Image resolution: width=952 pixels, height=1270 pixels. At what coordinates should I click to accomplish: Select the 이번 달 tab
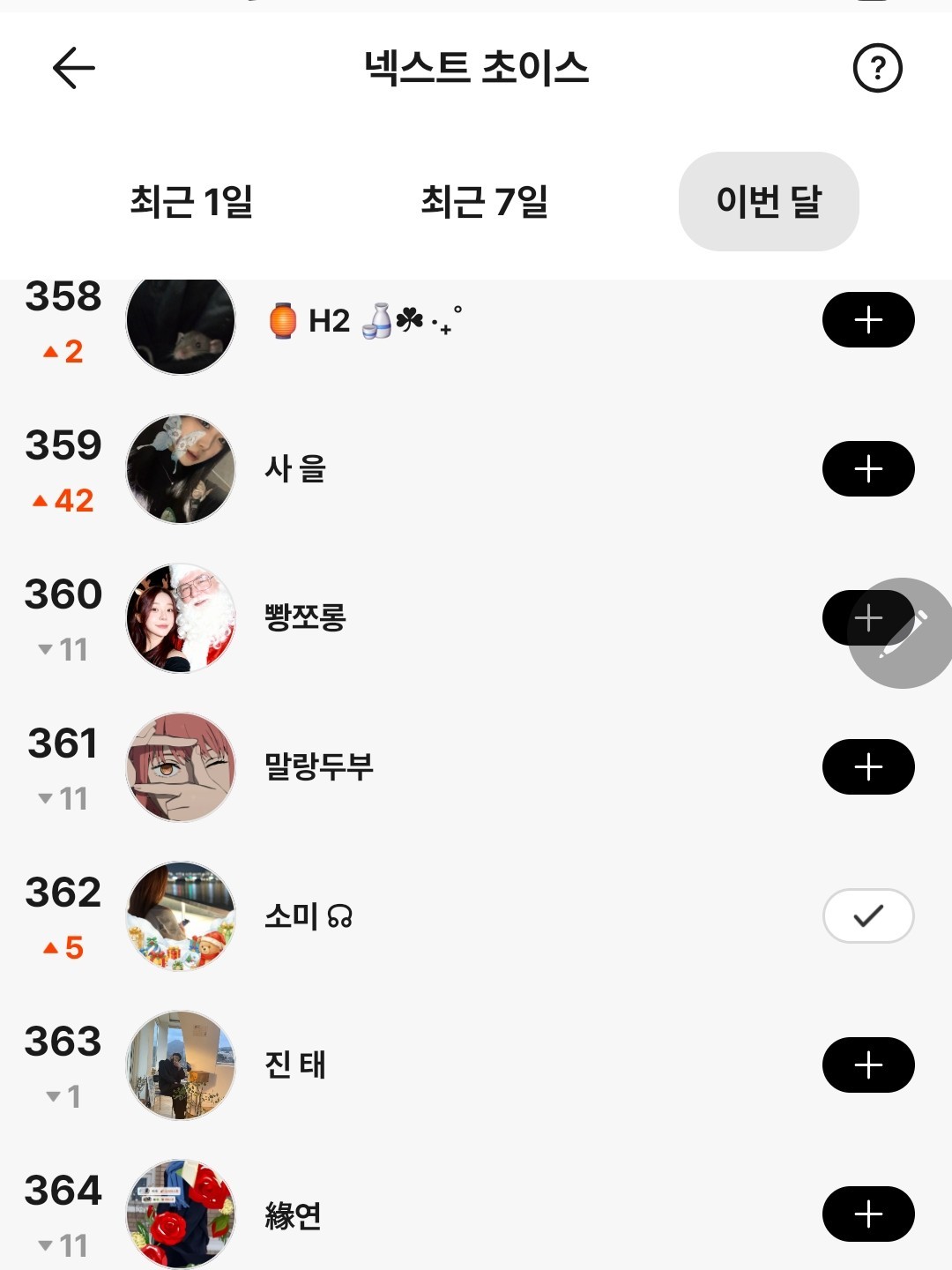click(x=769, y=201)
